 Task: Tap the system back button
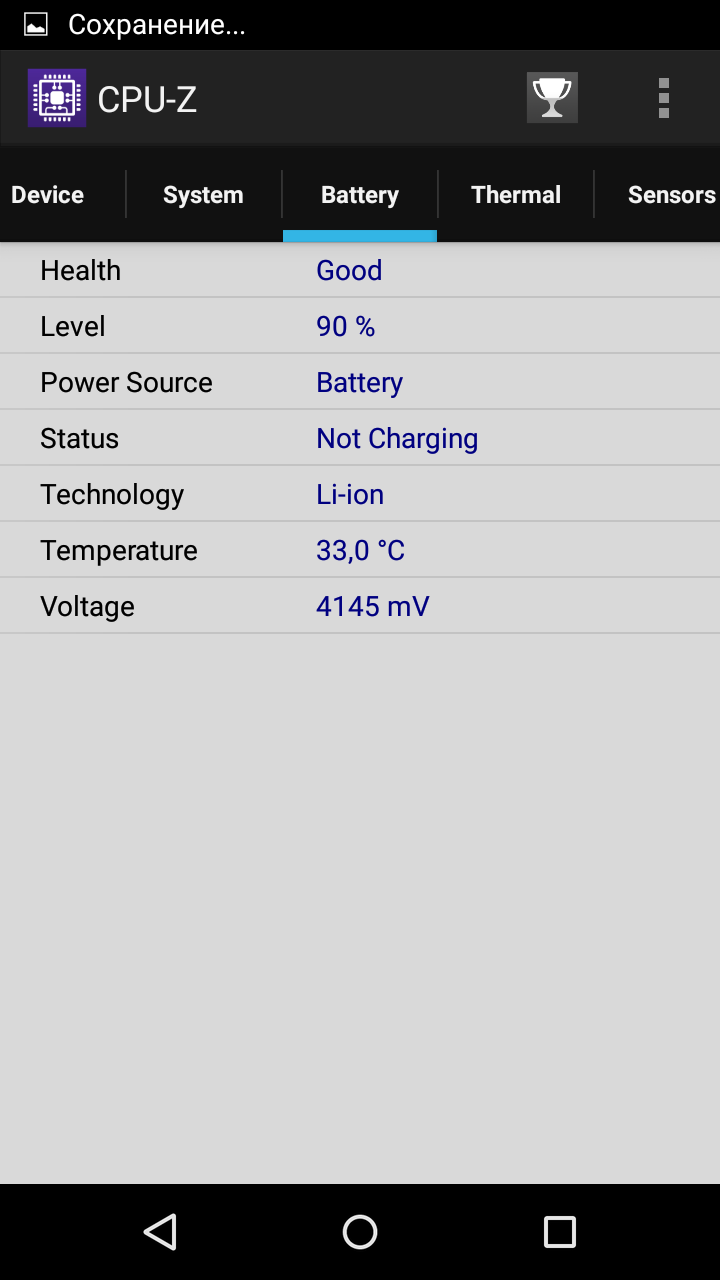[160, 1232]
